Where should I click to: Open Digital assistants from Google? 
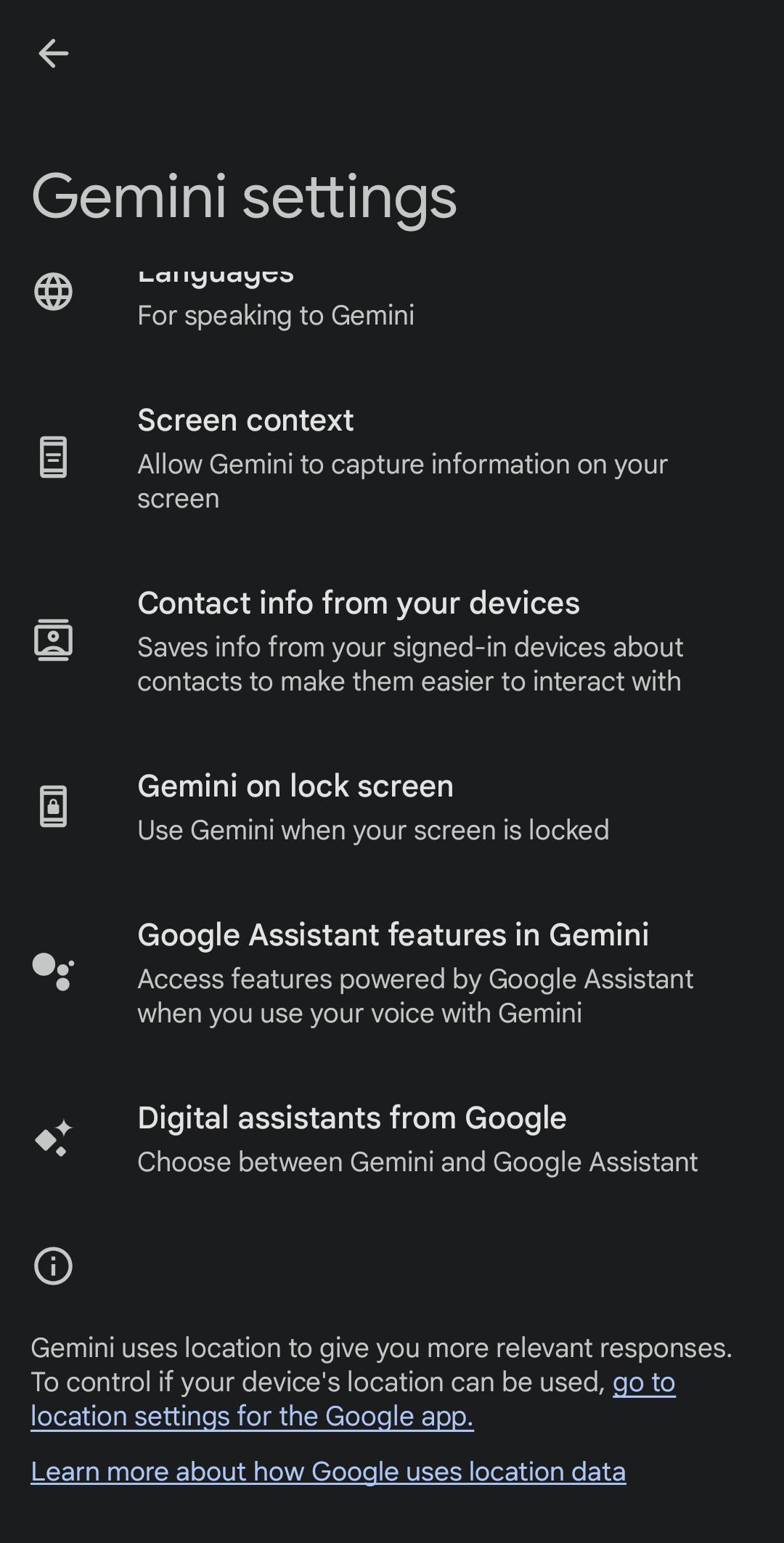tap(392, 1139)
